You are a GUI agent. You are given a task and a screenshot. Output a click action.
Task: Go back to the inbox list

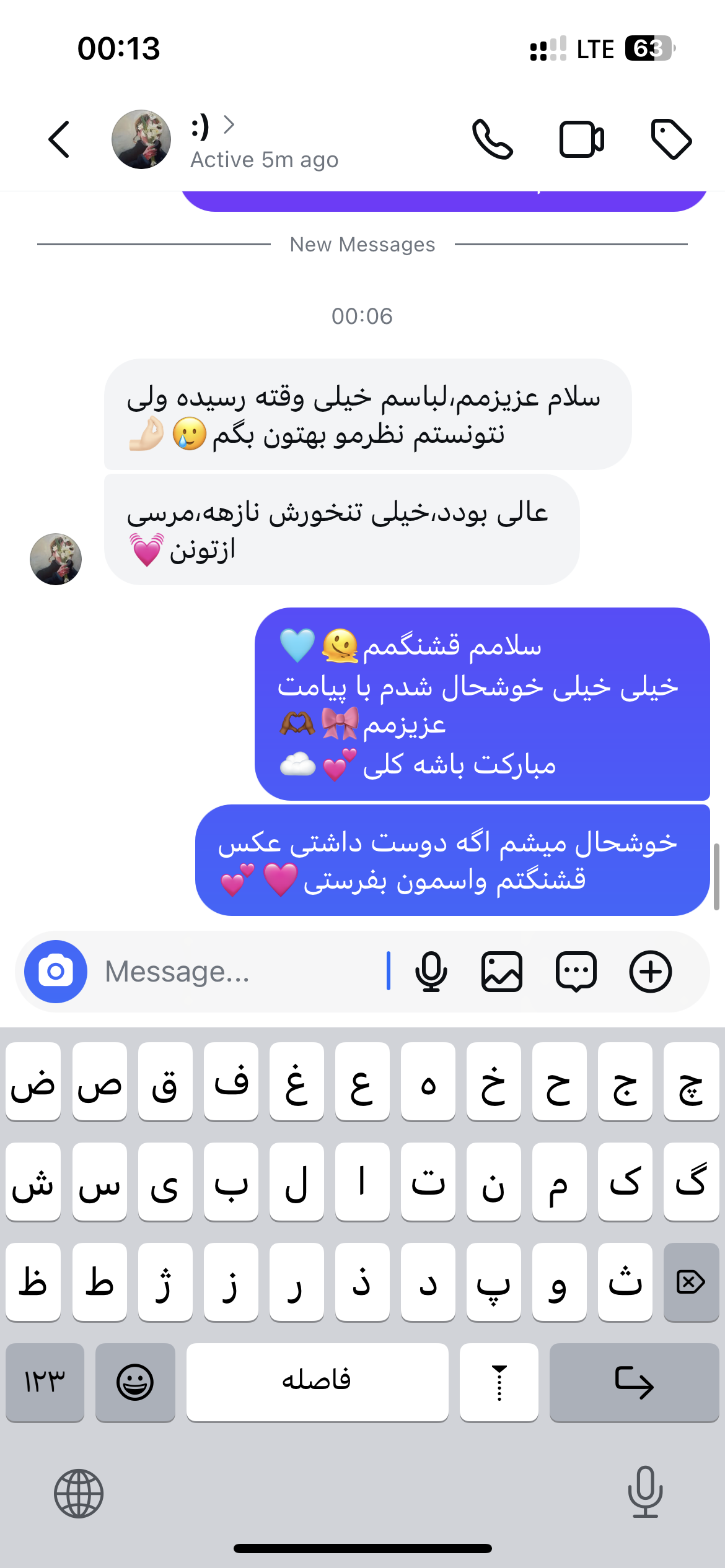click(59, 139)
